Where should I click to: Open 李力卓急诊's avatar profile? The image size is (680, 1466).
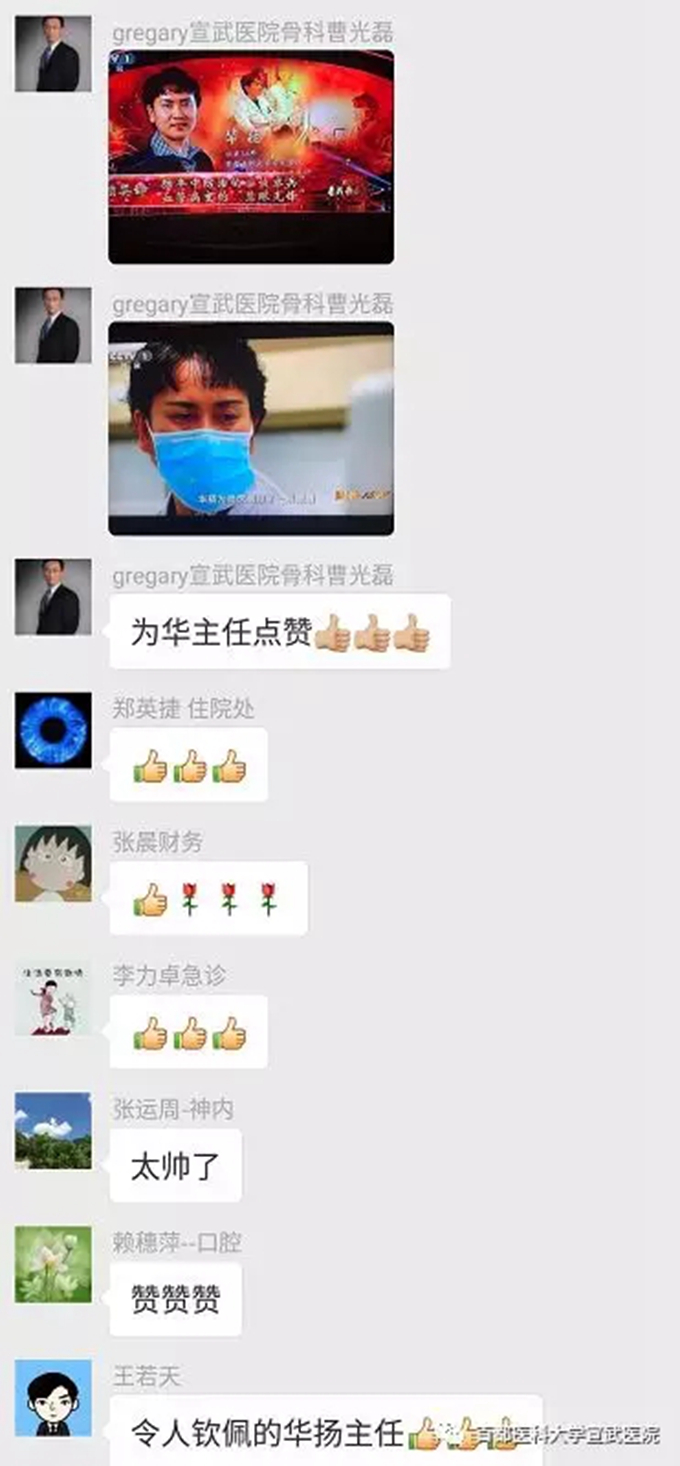(53, 997)
